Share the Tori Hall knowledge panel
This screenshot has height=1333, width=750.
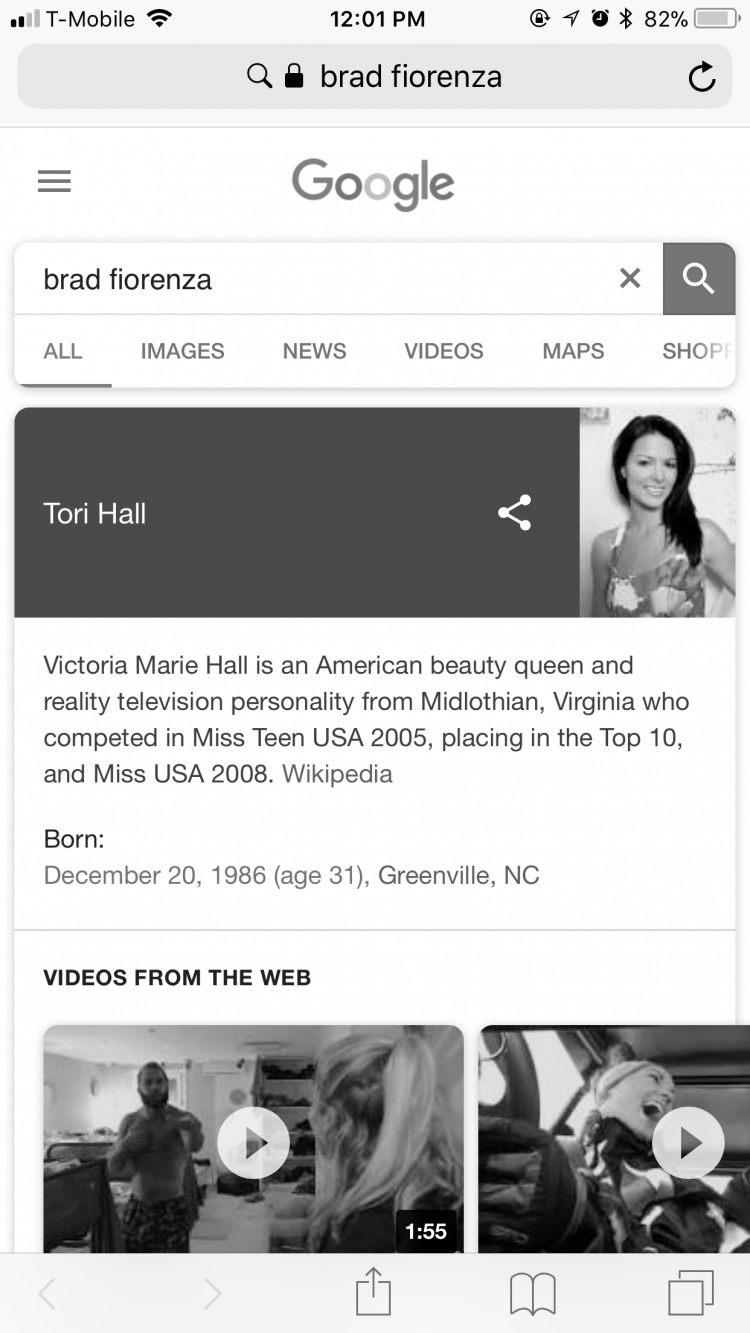[x=515, y=513]
